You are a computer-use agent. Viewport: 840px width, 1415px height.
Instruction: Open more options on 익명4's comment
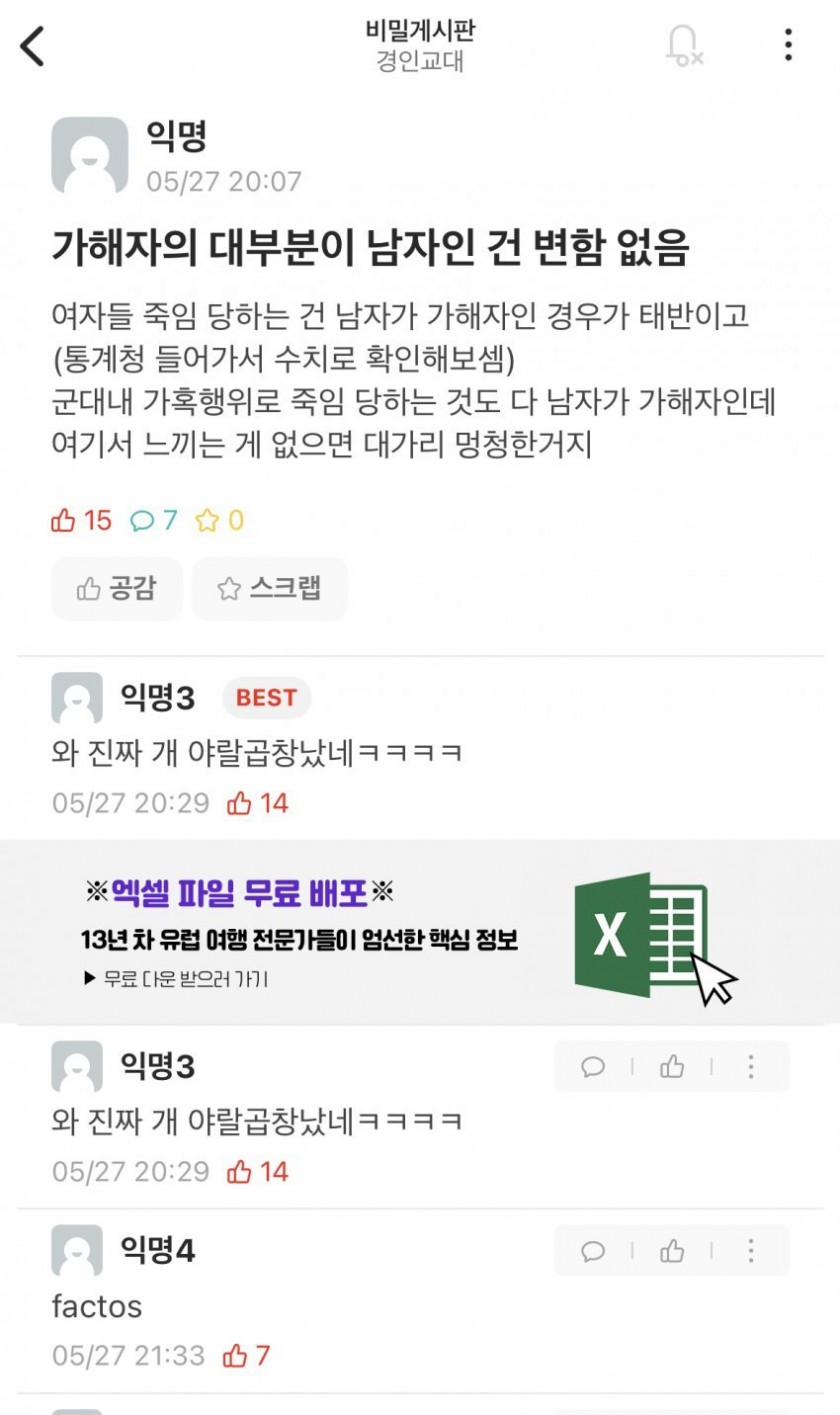point(750,1251)
